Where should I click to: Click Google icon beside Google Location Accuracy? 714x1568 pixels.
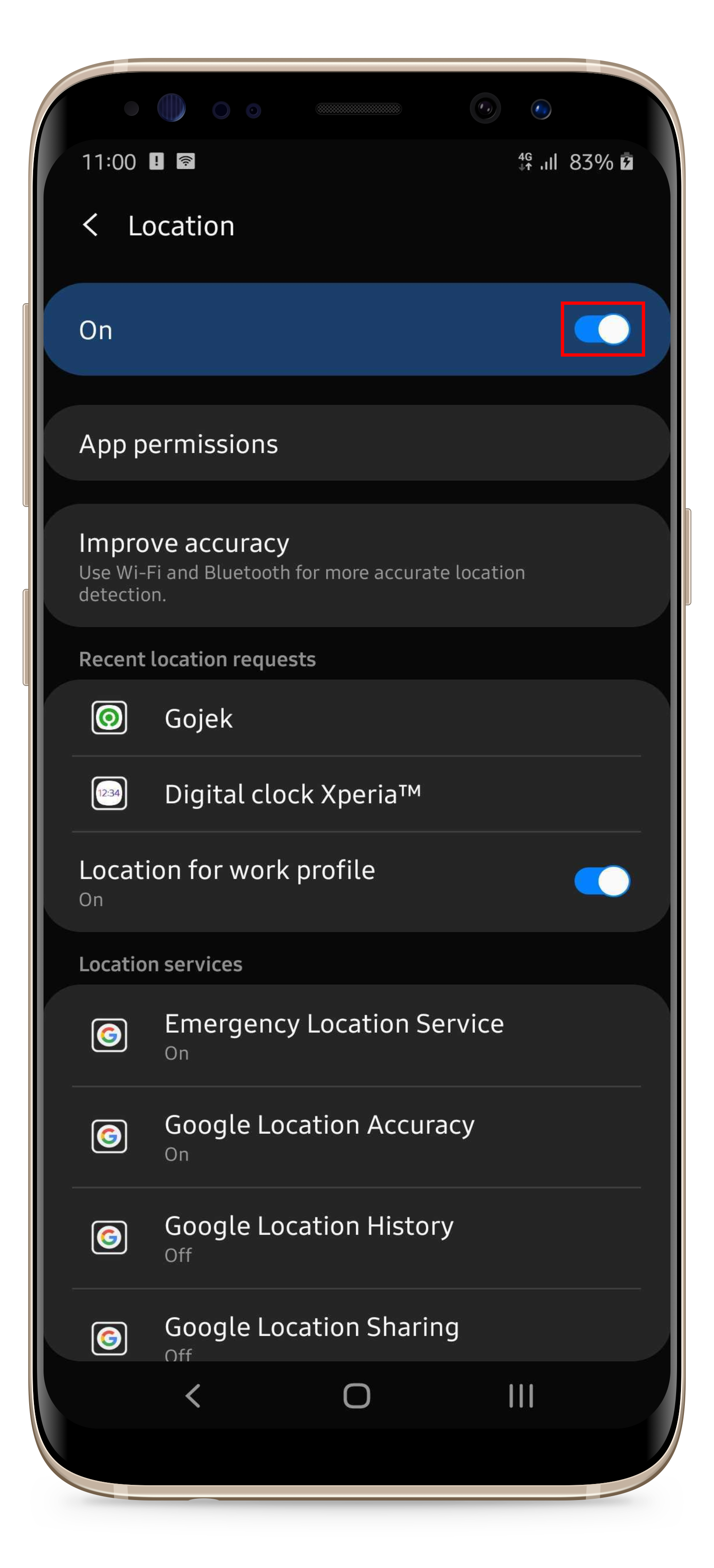coord(109,1136)
